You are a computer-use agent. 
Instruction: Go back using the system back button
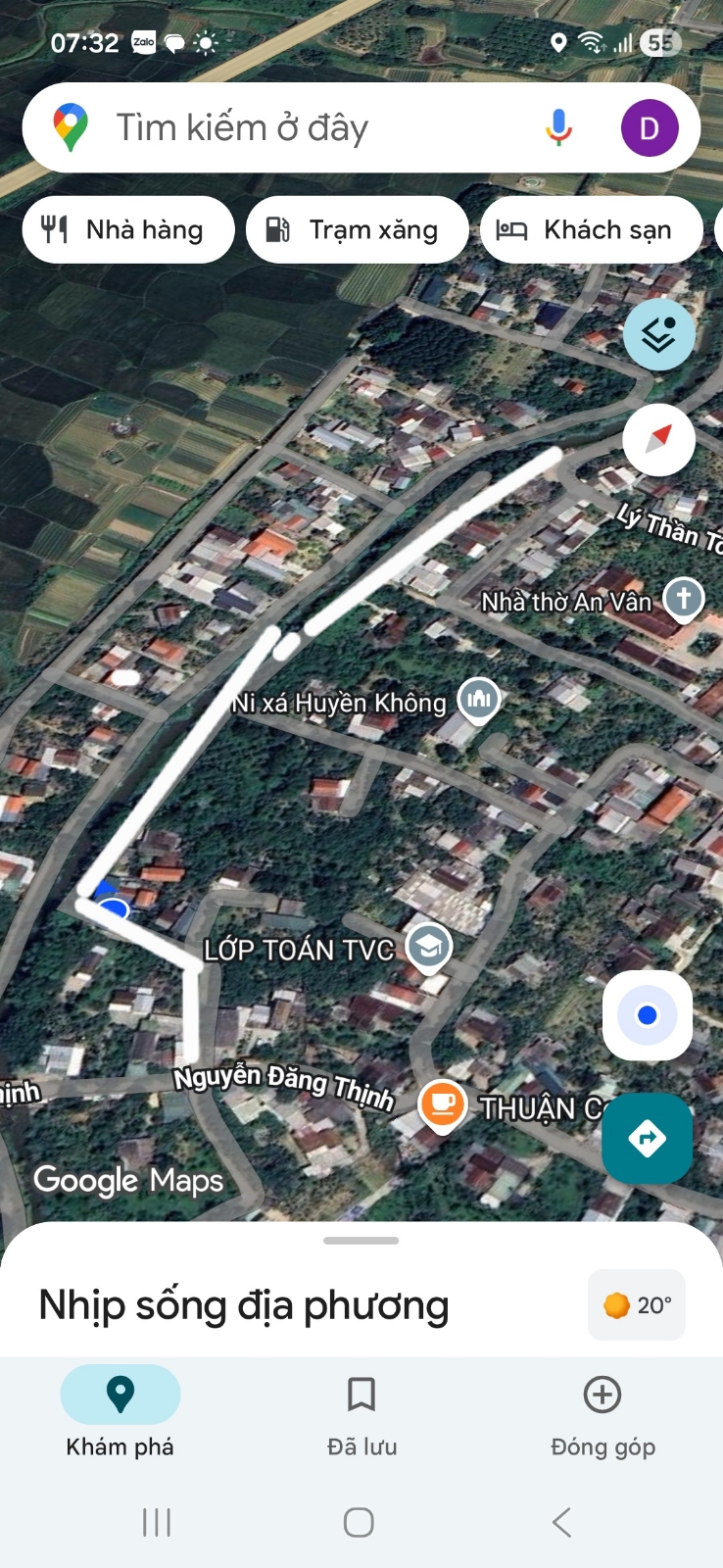tap(561, 1522)
